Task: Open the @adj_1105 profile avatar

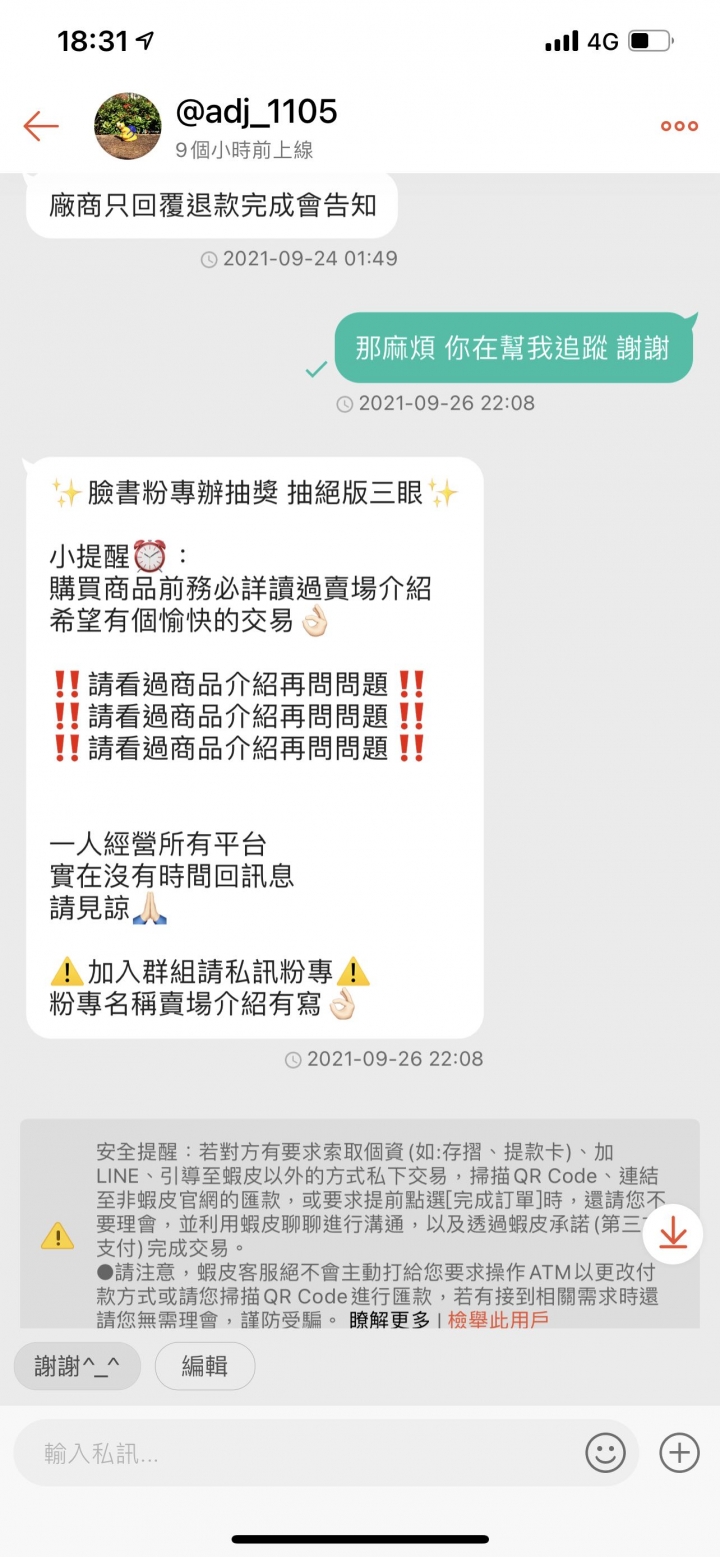Action: (x=126, y=126)
